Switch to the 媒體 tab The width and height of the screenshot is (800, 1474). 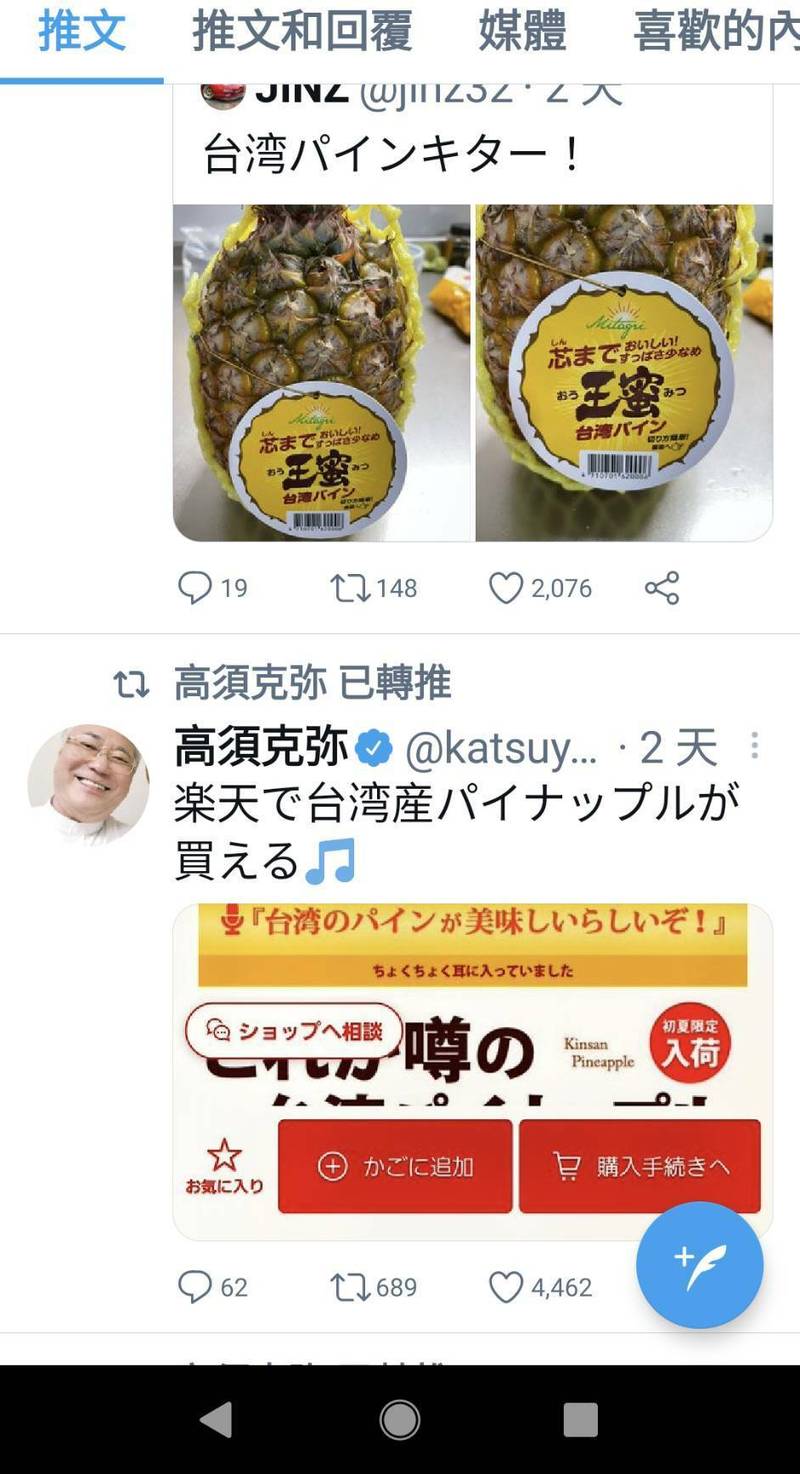522,32
